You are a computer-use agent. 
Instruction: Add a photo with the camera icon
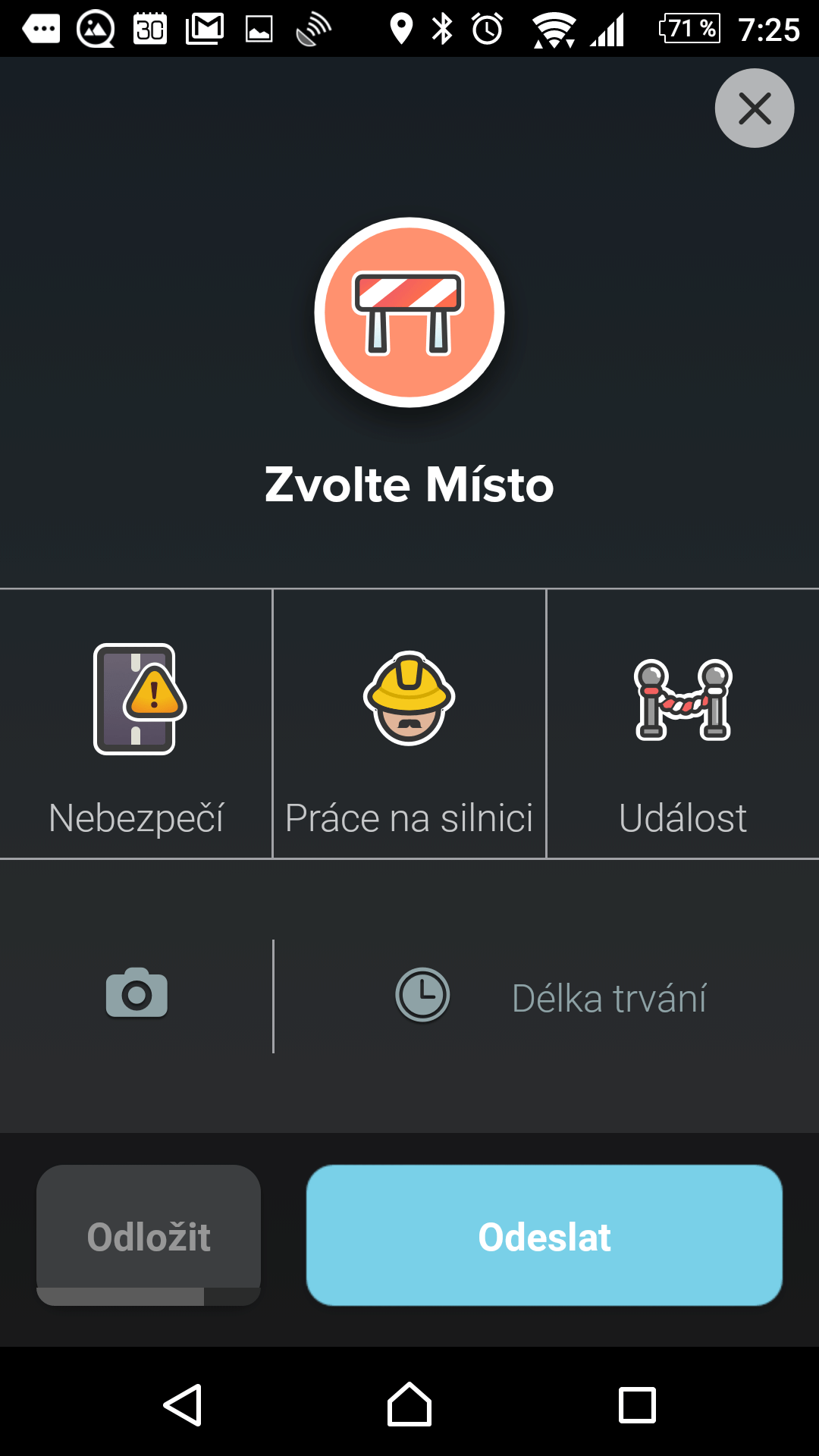coord(136,994)
